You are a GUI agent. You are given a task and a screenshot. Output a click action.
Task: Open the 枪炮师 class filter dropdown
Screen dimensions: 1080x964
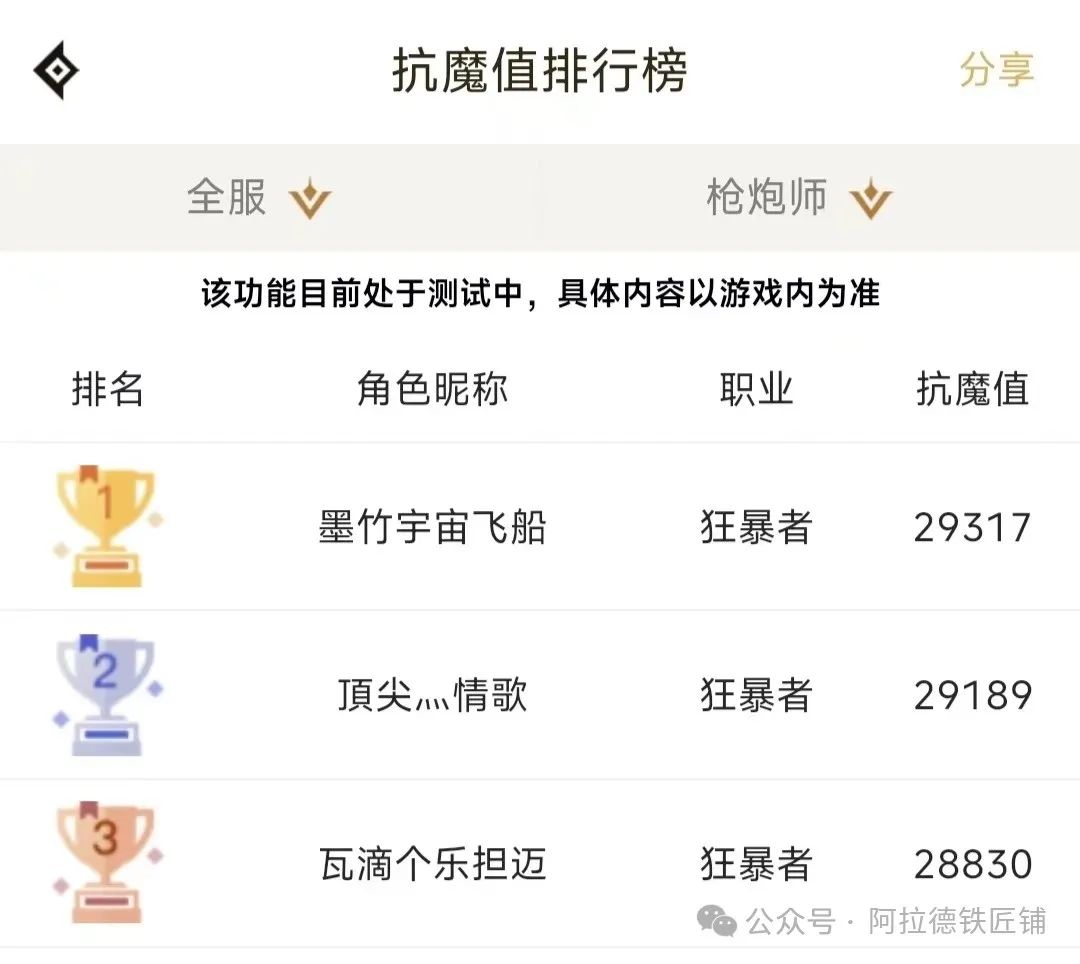click(797, 198)
